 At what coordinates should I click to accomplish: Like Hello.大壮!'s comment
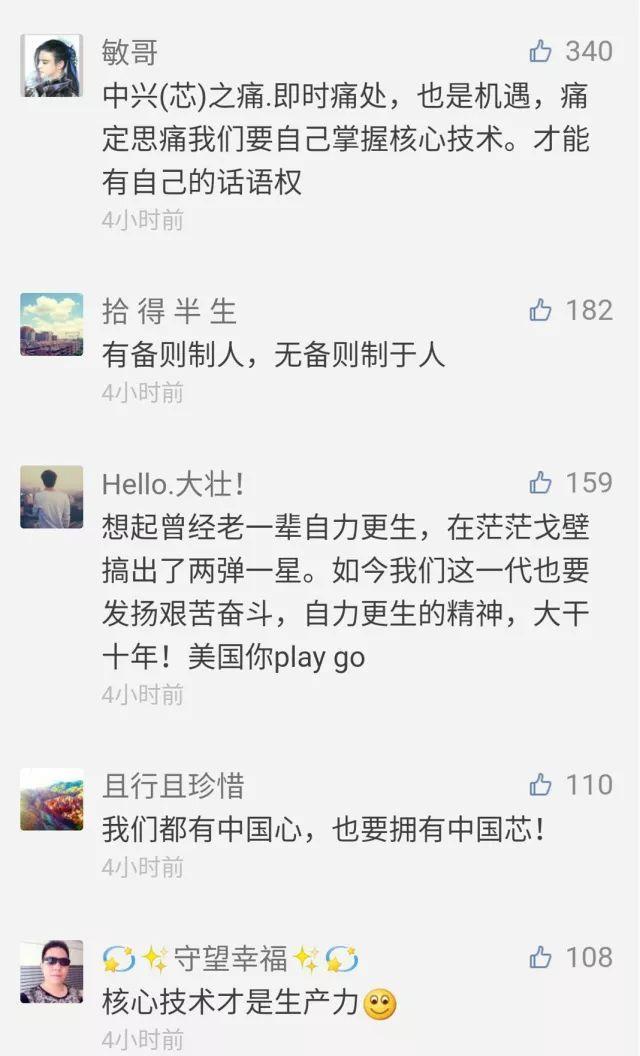tap(541, 483)
